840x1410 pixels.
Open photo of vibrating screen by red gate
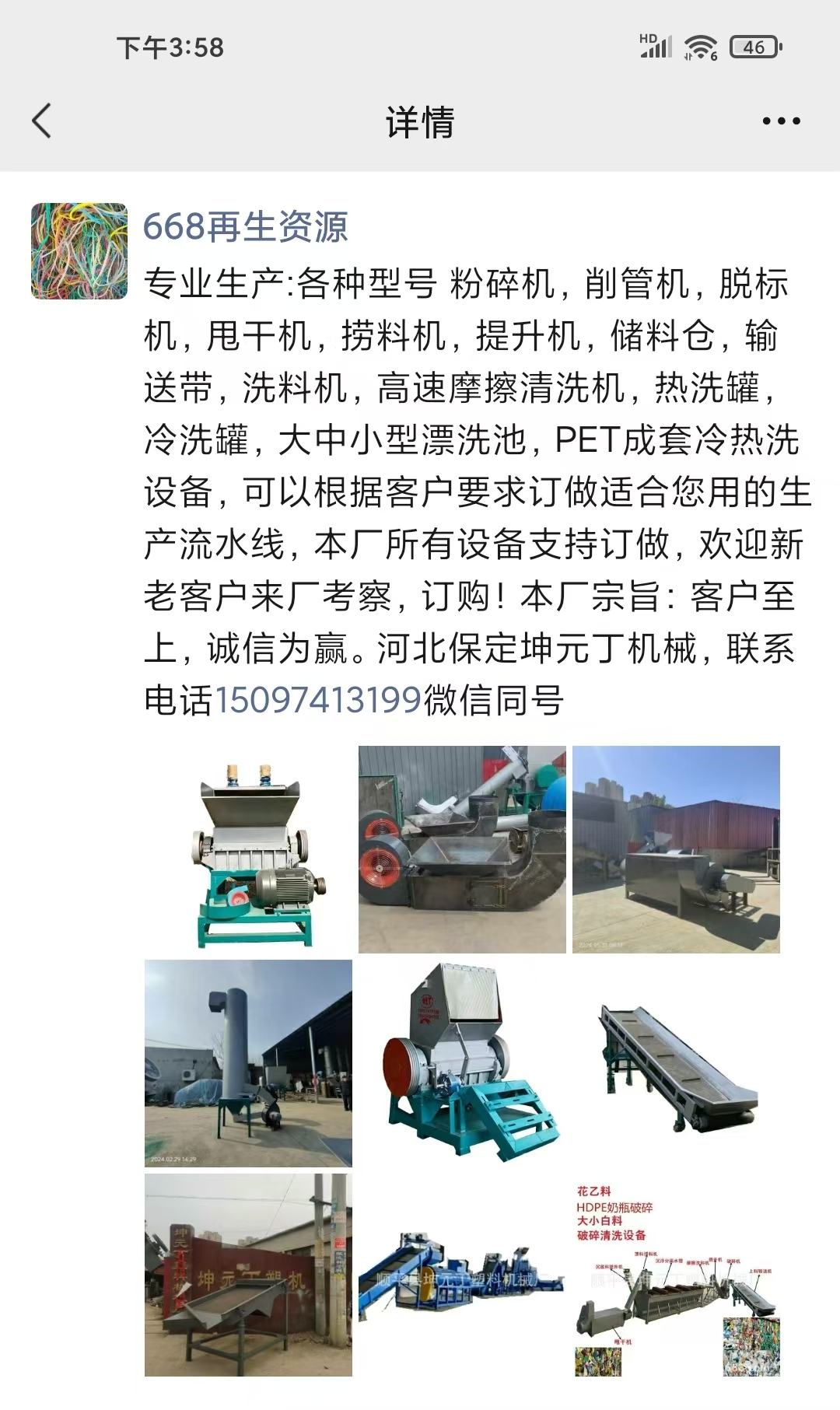[248, 1275]
